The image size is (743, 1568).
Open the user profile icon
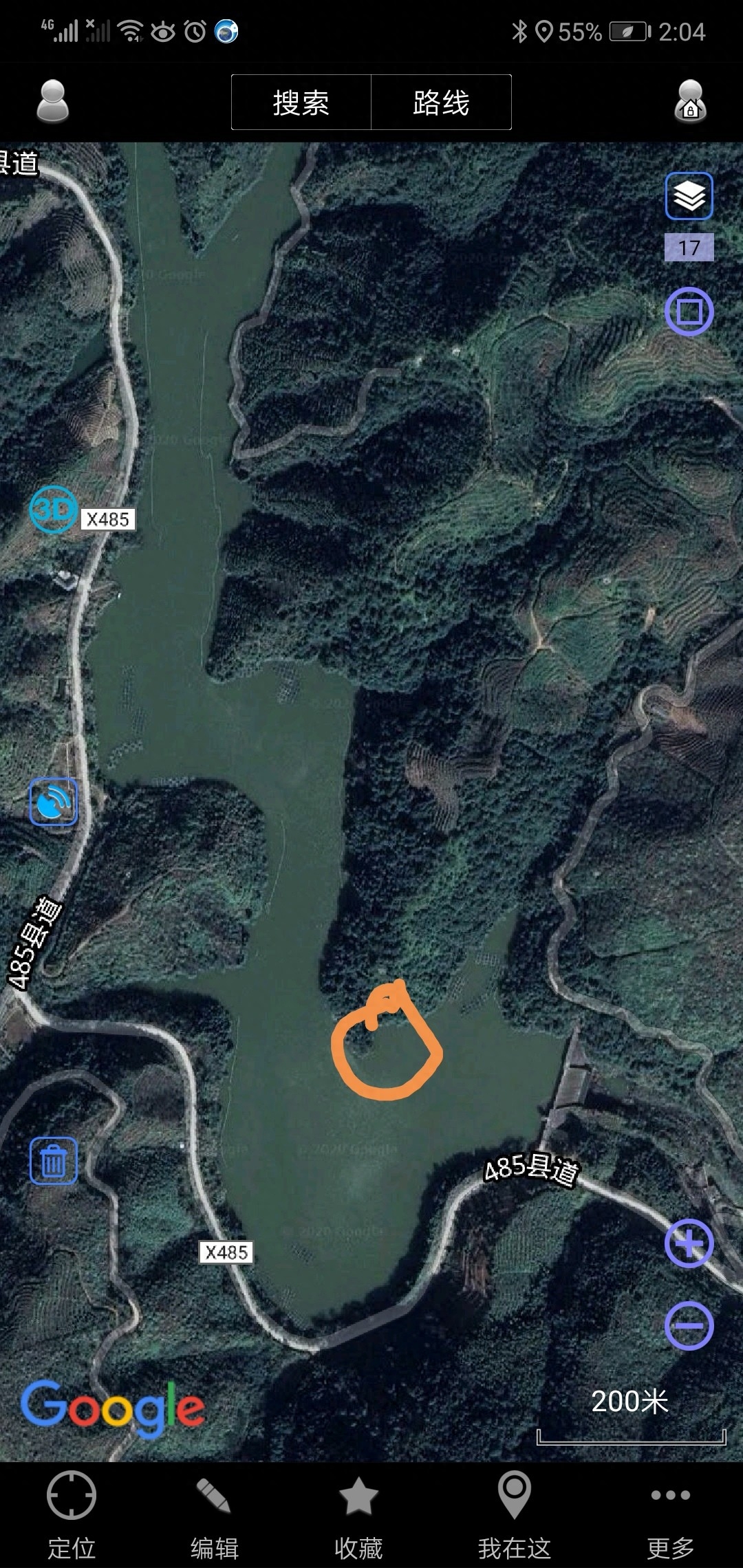52,102
